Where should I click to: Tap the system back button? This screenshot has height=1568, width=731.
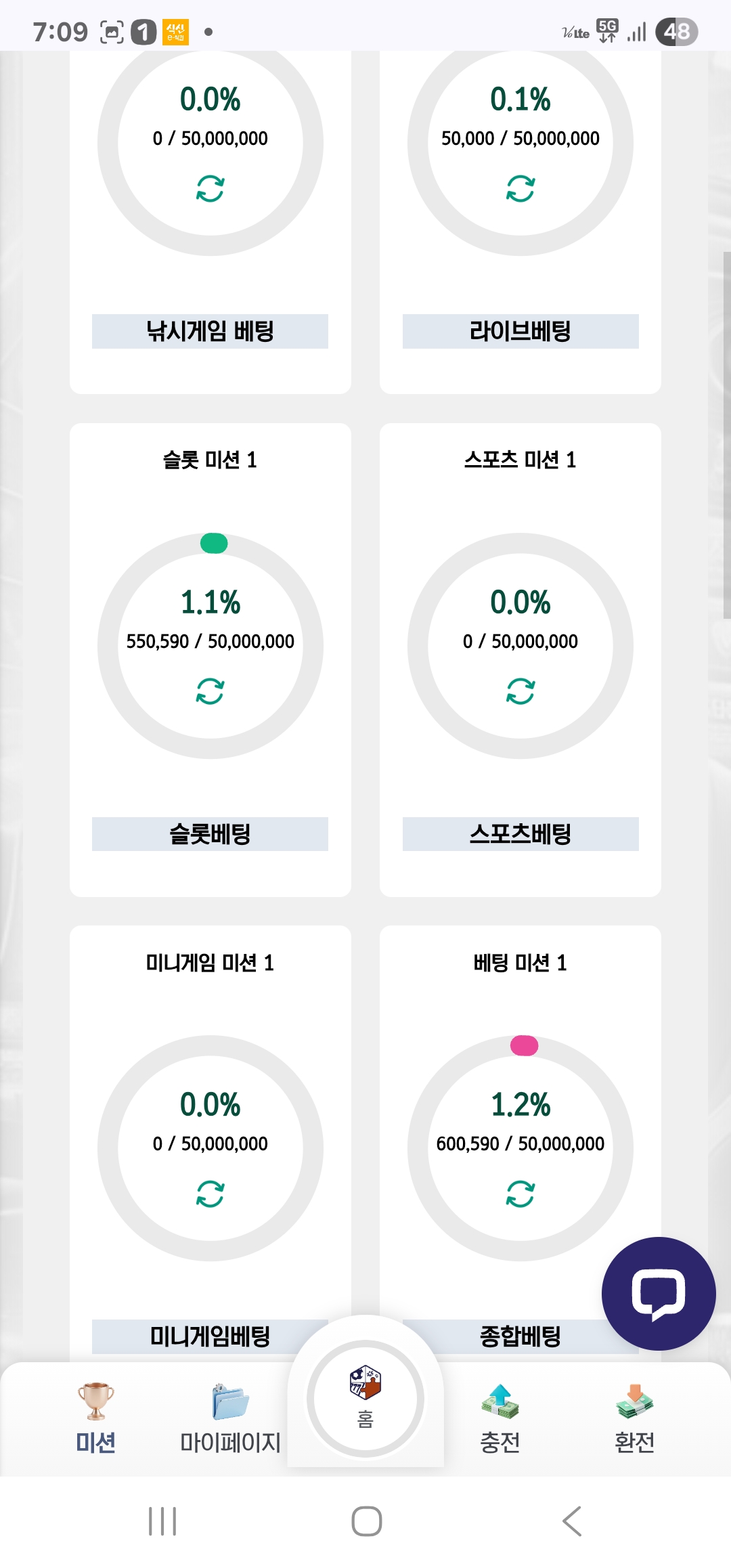[x=572, y=1521]
